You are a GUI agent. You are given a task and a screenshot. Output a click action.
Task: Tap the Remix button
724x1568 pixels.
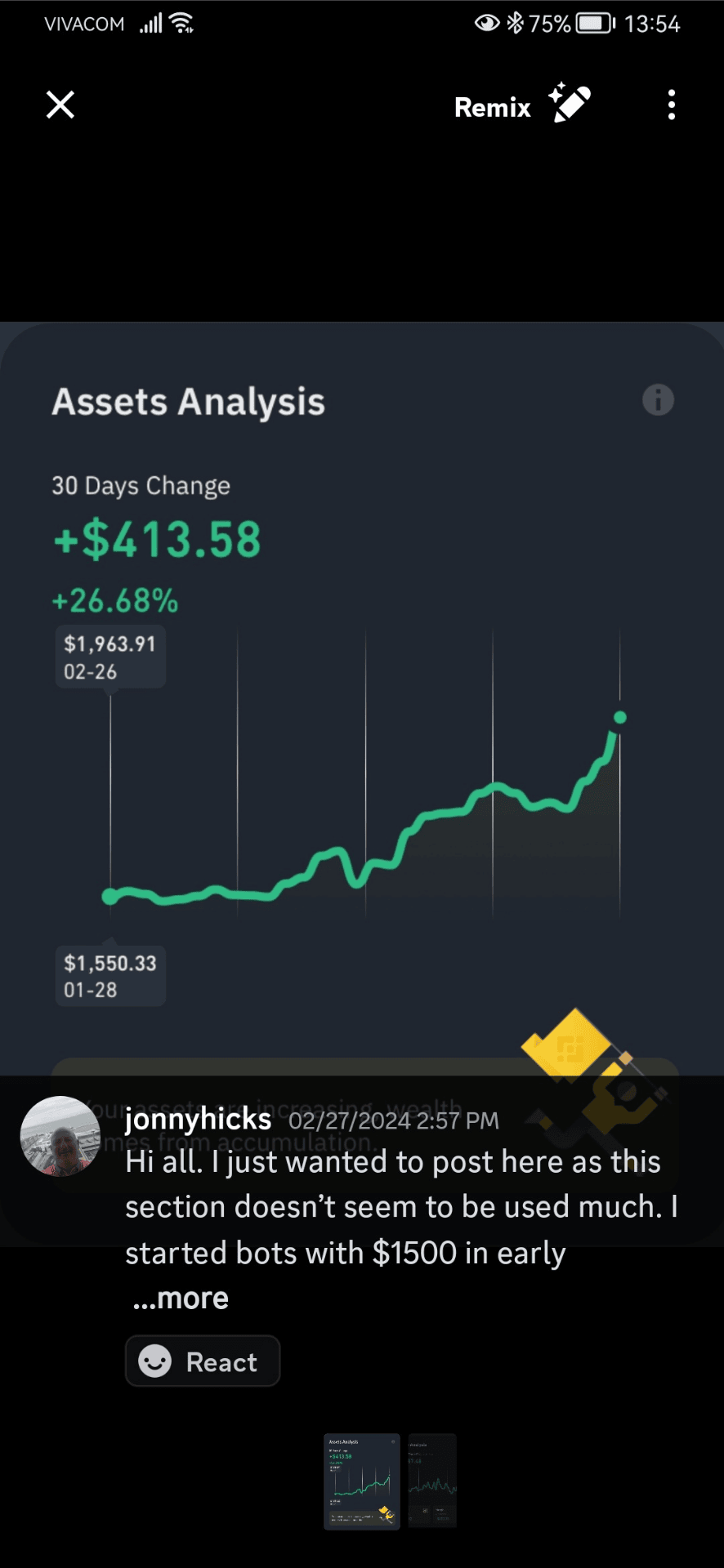click(521, 105)
